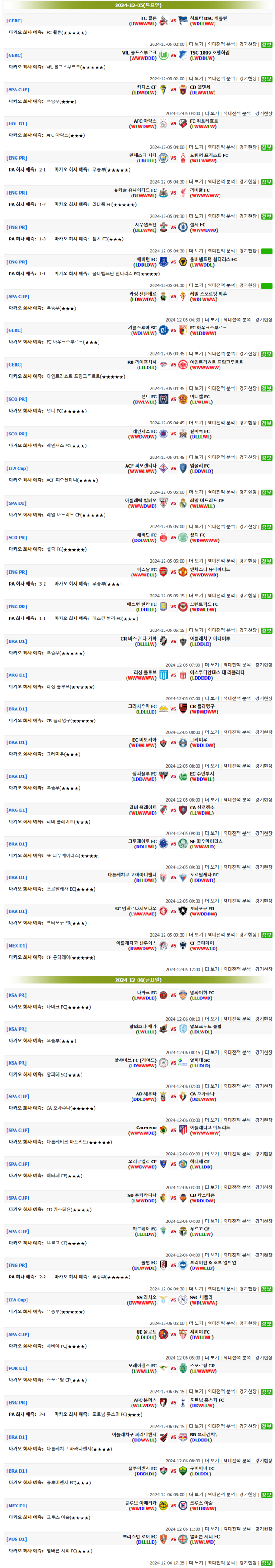The image size is (275, 1568).
Task: Open 역대전적 분석 for RB 라이프치히 match
Action: [x=221, y=388]
